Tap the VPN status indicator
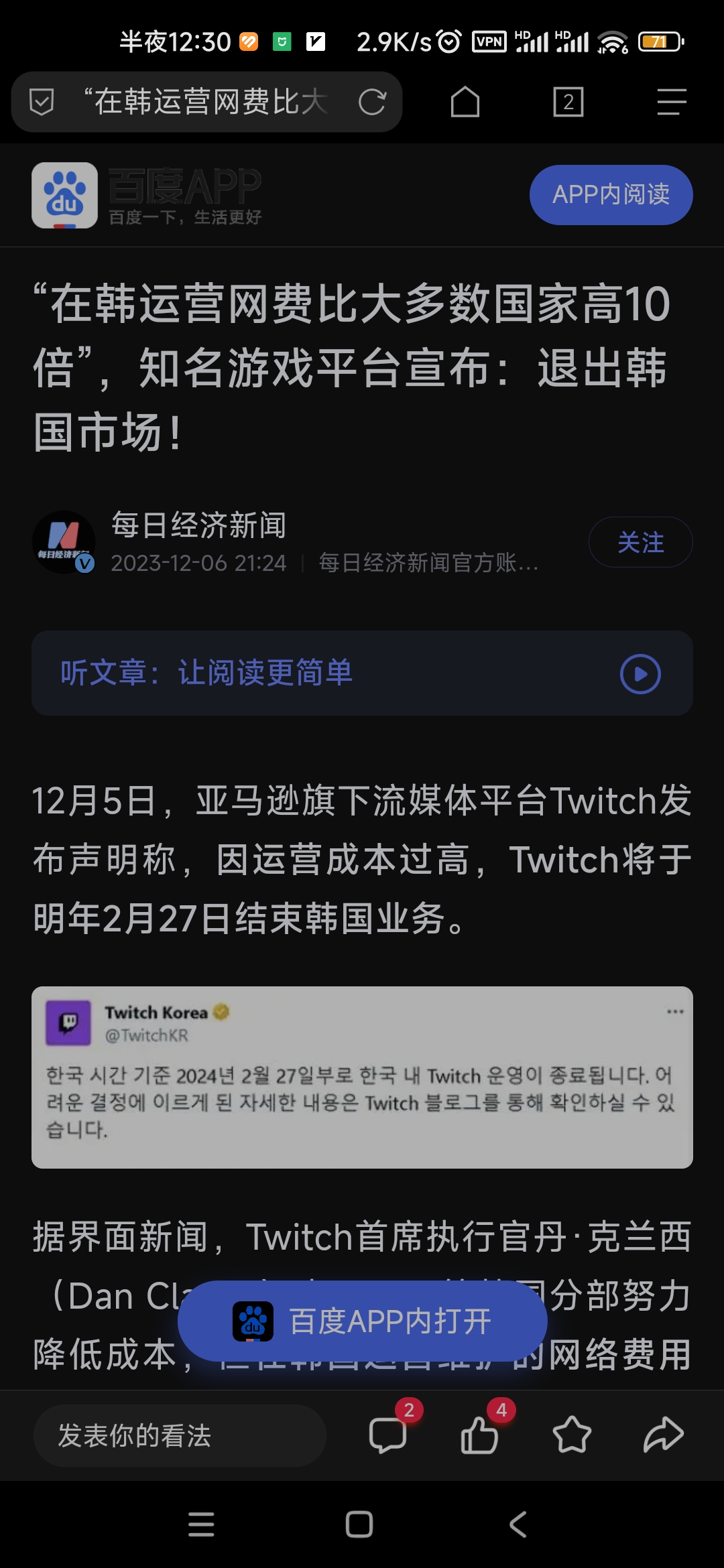The width and height of the screenshot is (724, 1568). (489, 42)
